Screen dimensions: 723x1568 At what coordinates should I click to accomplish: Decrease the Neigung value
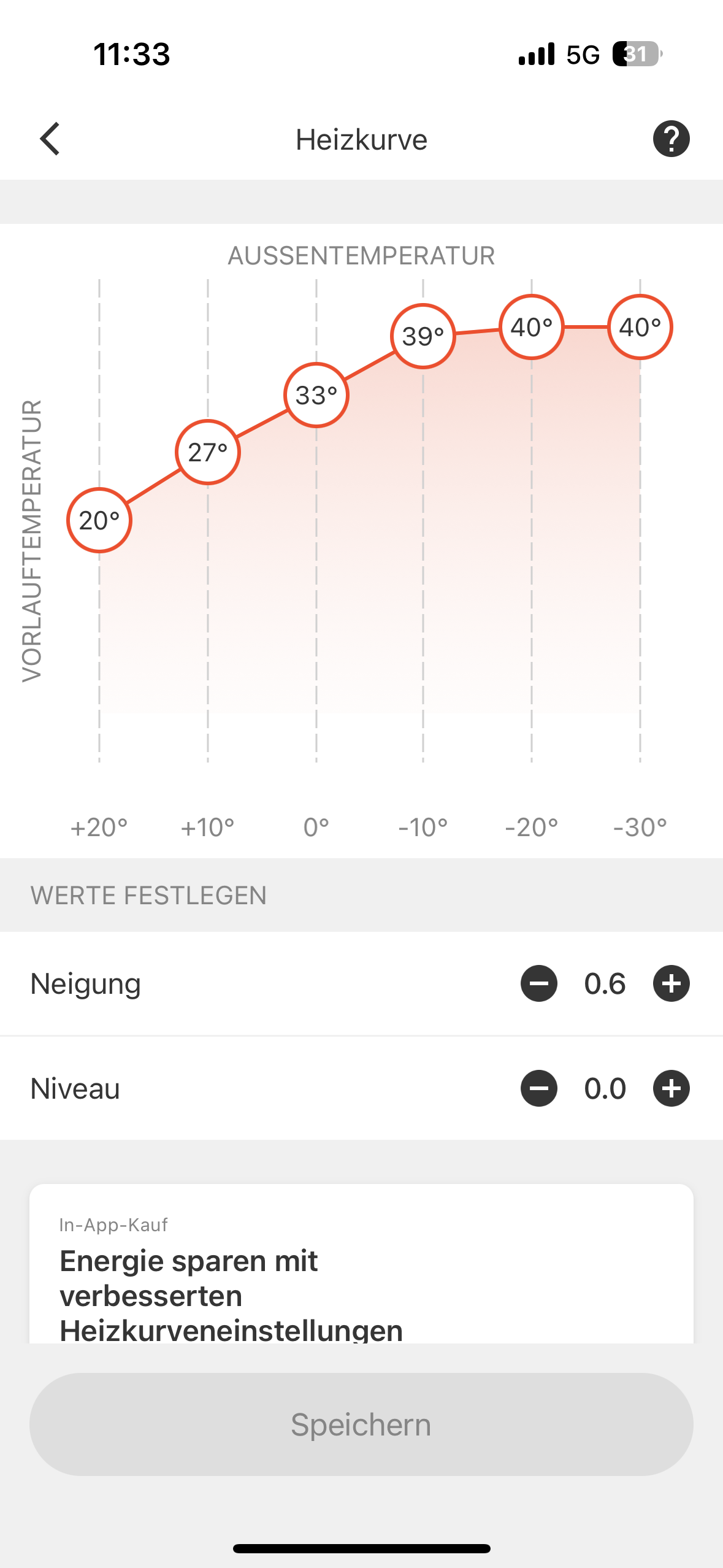tap(539, 983)
